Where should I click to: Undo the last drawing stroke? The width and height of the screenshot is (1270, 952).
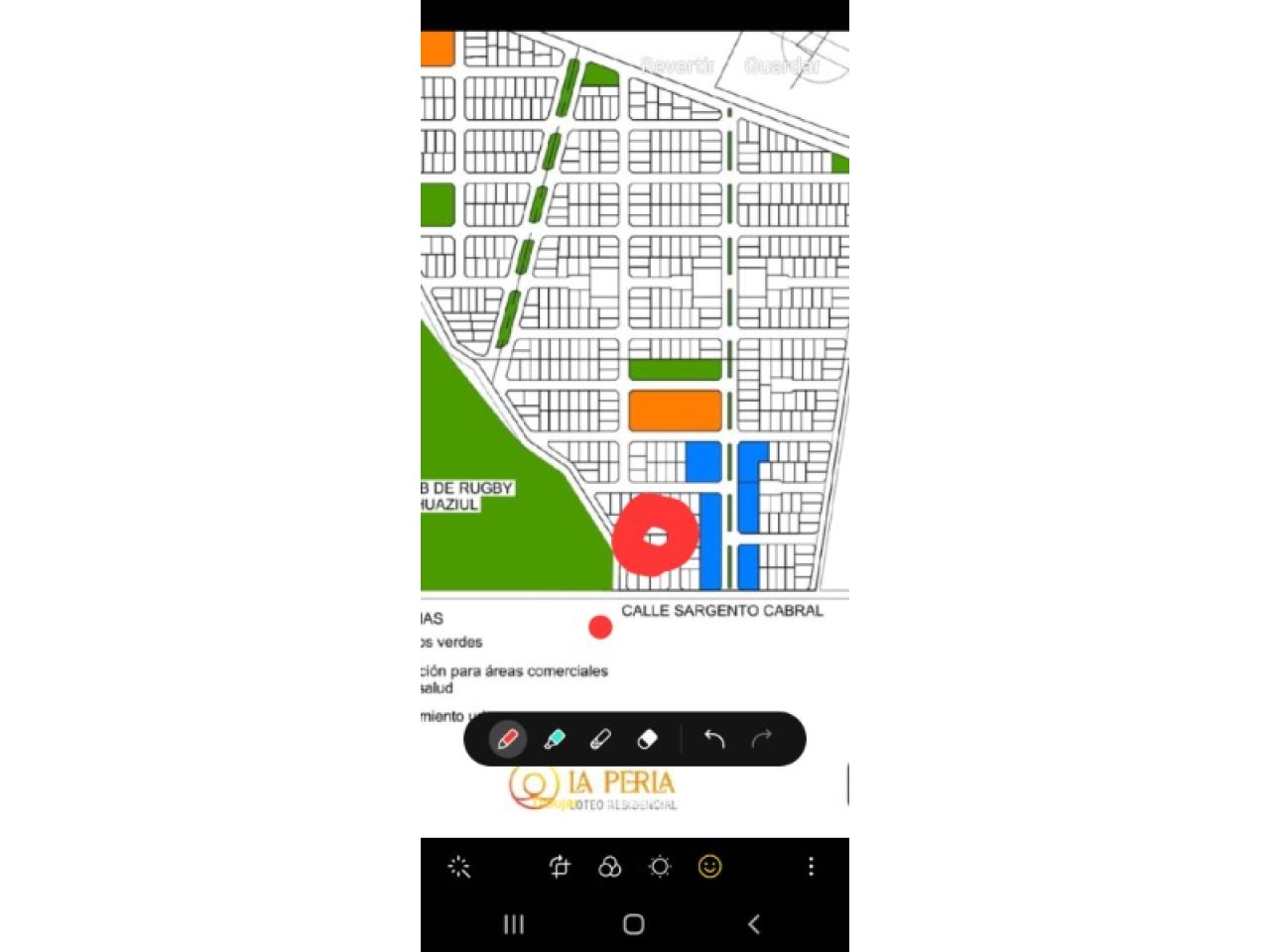click(x=714, y=739)
